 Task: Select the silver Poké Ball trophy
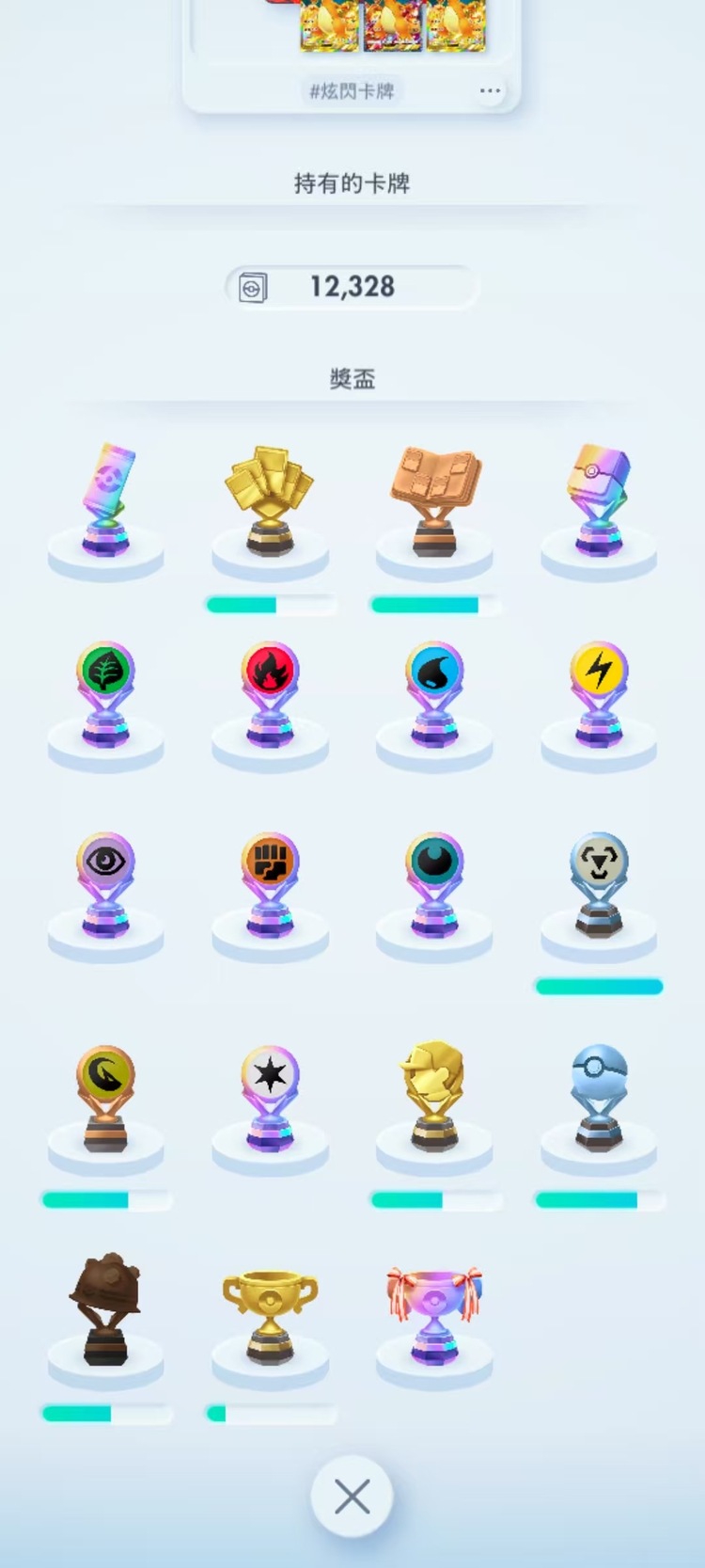(x=599, y=1097)
